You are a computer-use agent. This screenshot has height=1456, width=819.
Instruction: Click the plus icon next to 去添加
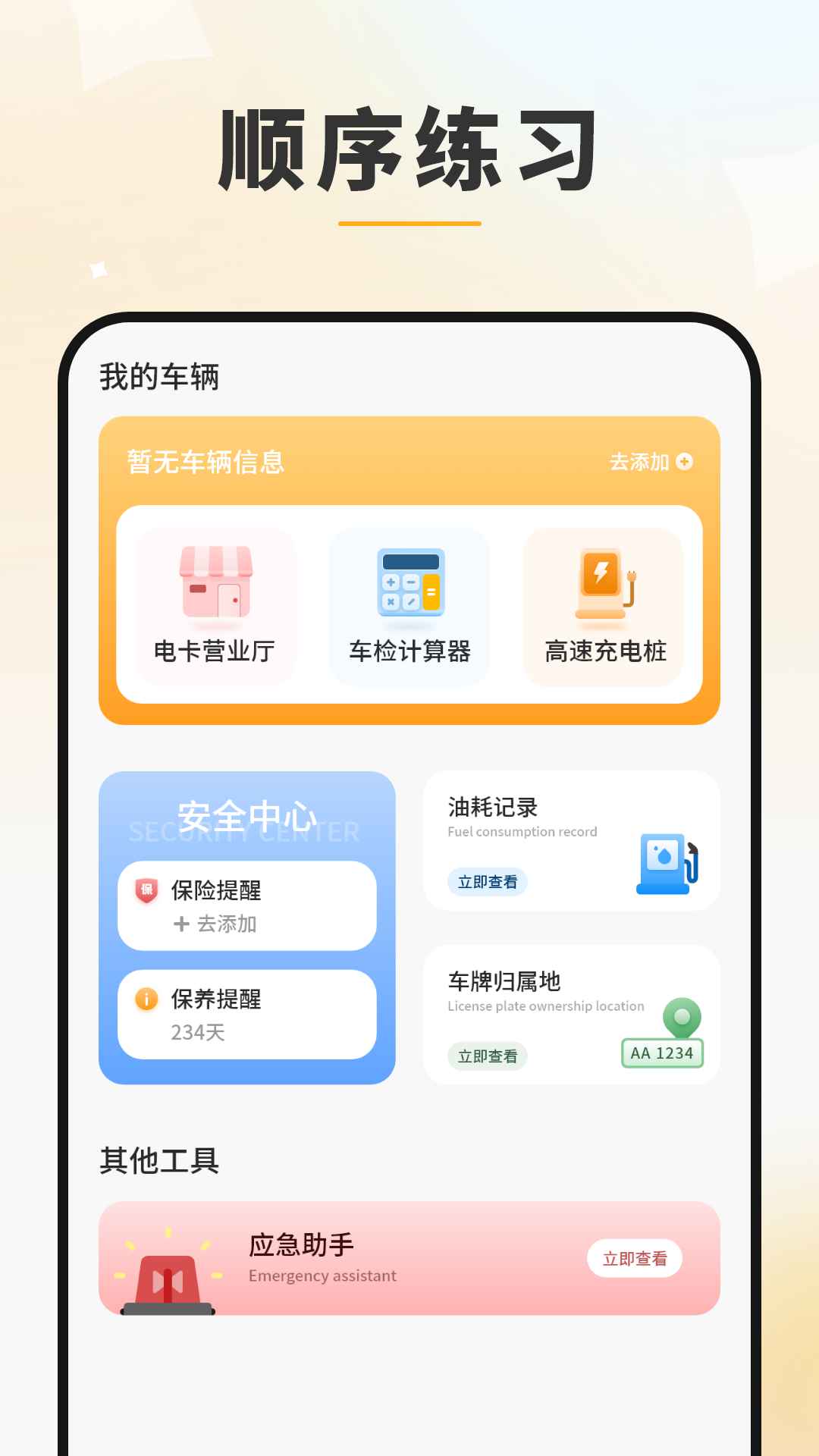click(686, 461)
